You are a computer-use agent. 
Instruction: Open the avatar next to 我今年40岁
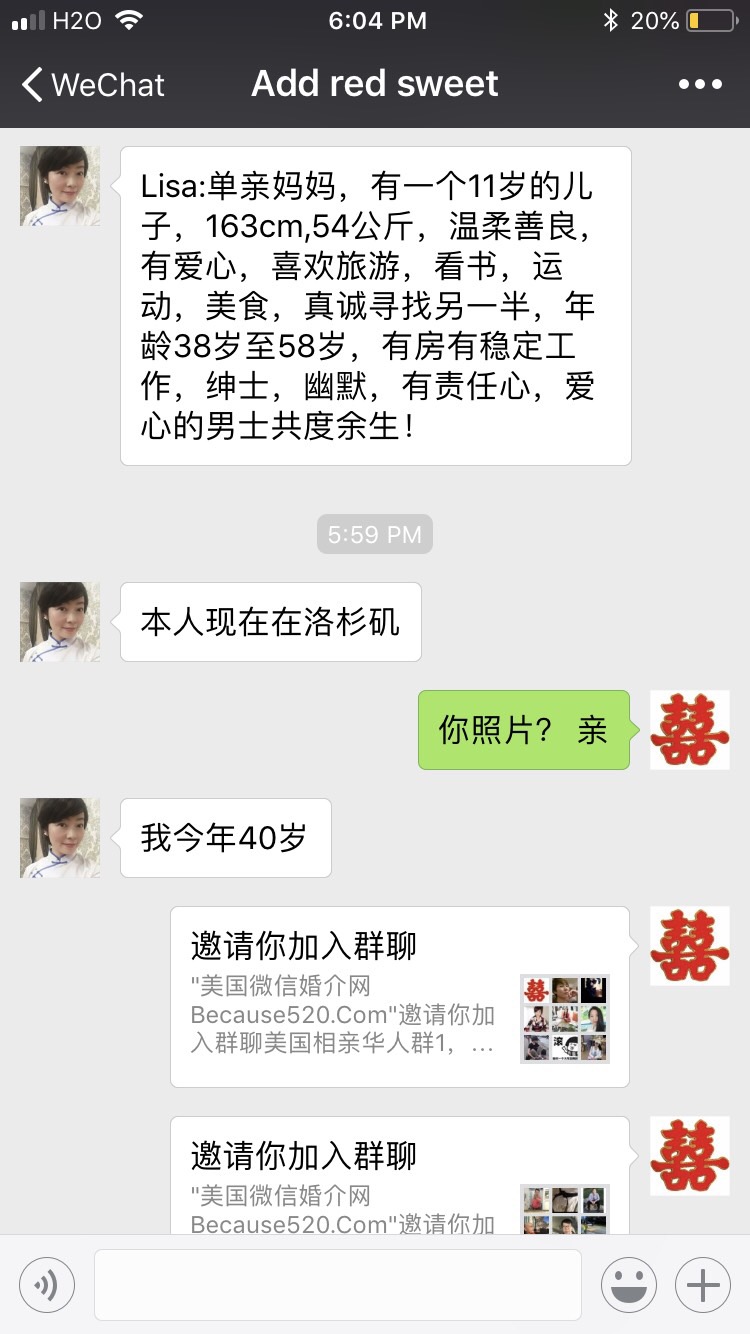(x=60, y=838)
